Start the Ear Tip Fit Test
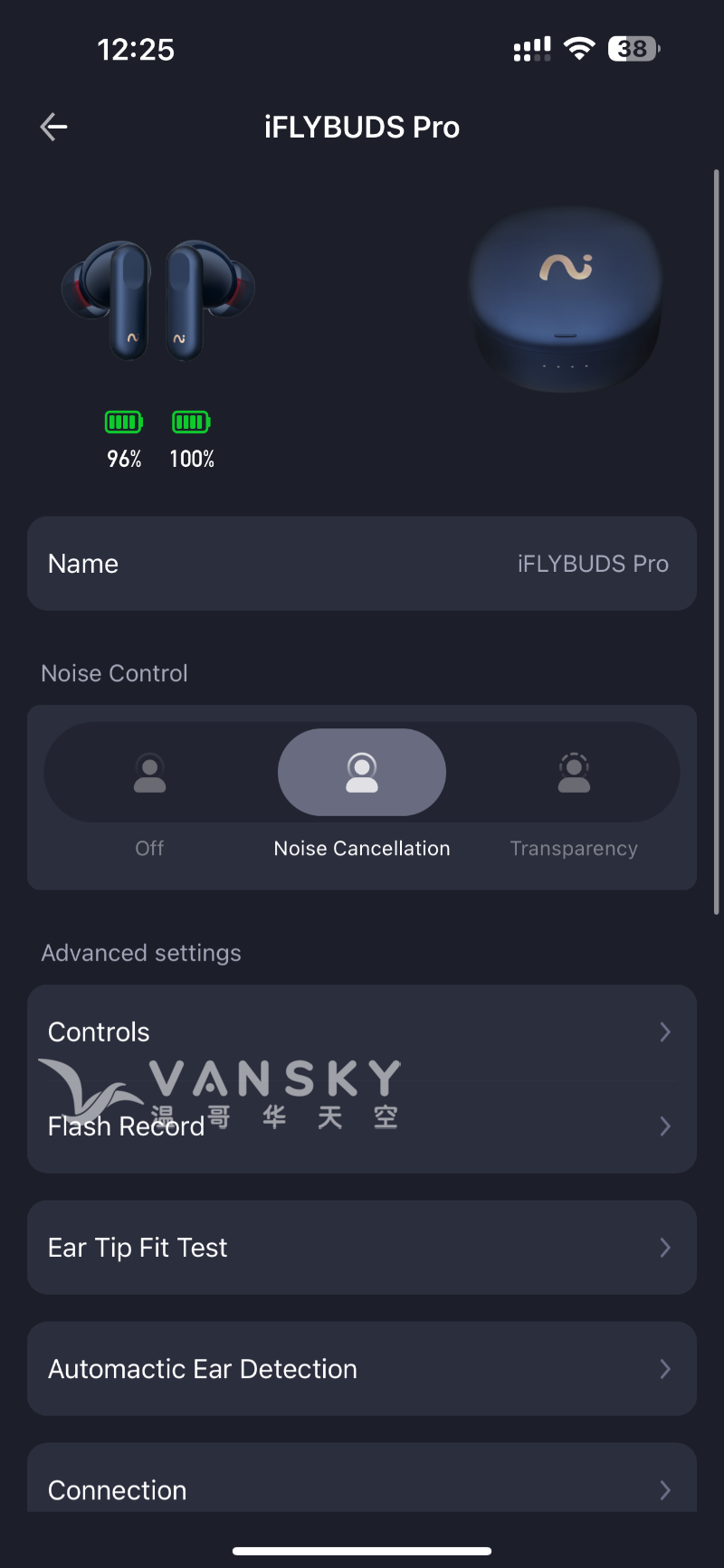Image resolution: width=724 pixels, height=1568 pixels. click(x=362, y=1248)
